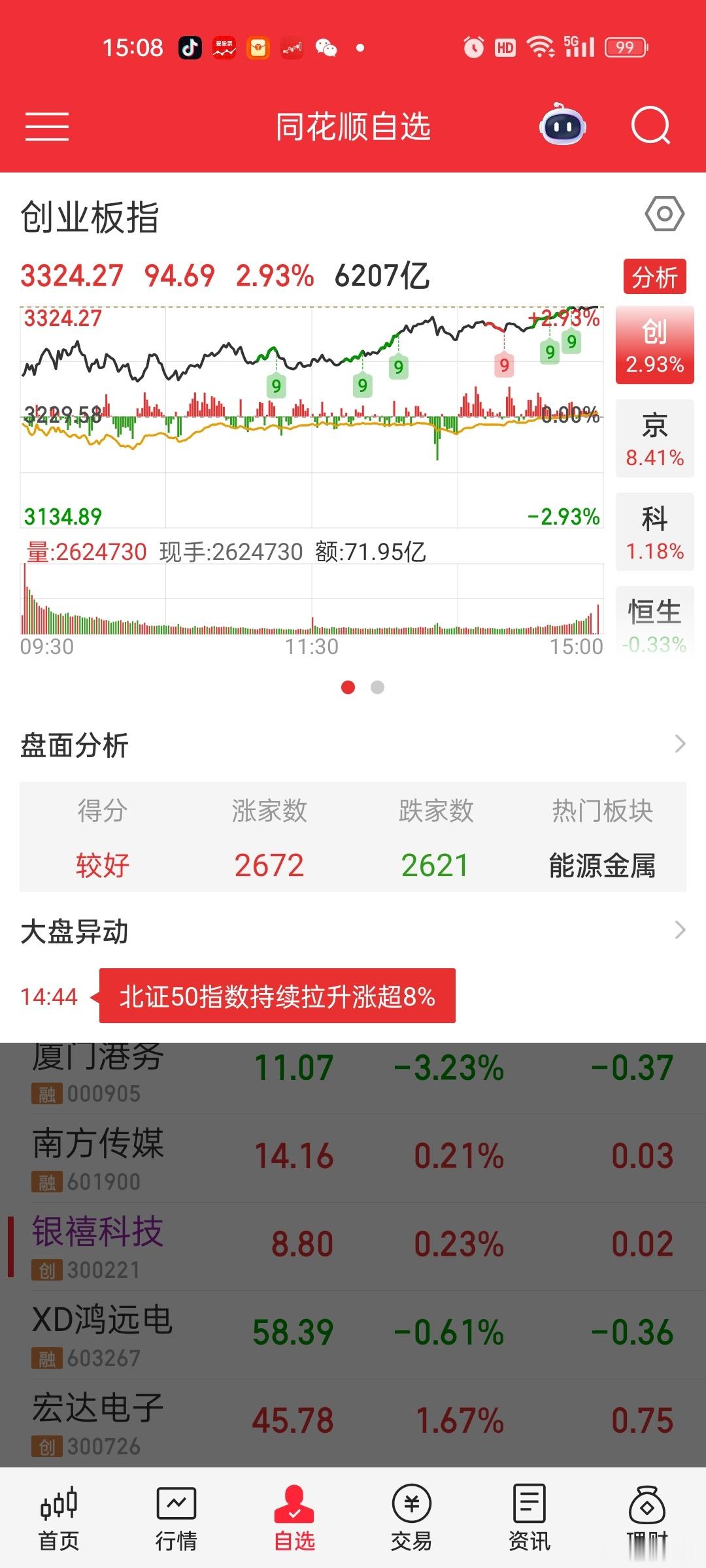Open the XD鸿远电 stock row
Viewport: 706px width, 1568px height.
click(x=353, y=1335)
